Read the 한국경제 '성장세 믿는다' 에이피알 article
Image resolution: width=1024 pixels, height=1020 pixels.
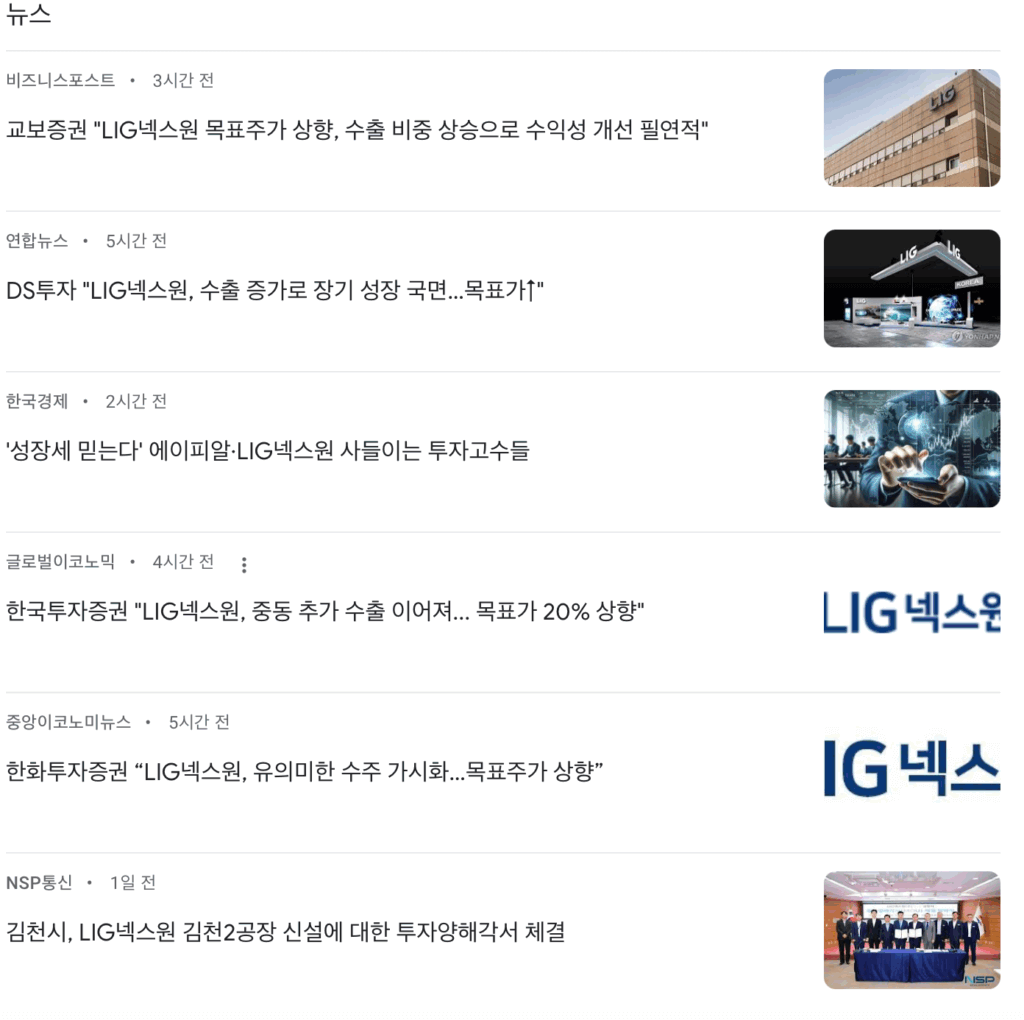(267, 451)
